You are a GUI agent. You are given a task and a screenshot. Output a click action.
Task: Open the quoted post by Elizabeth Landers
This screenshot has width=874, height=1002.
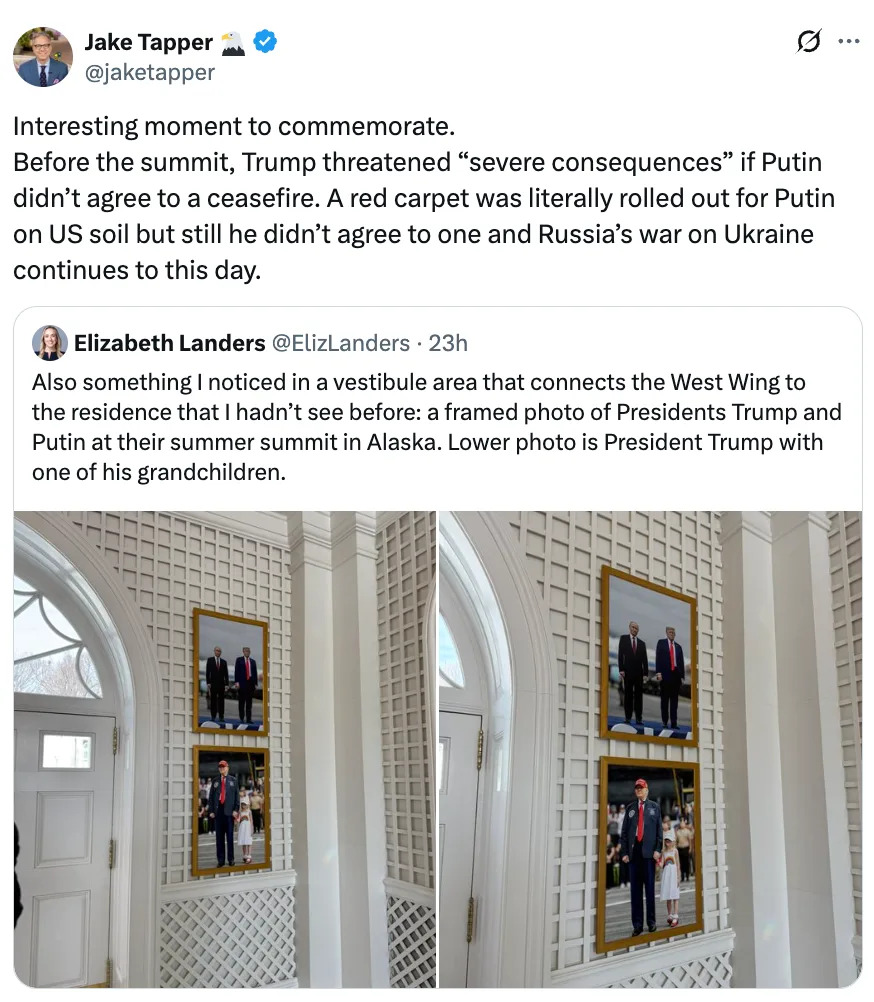(x=437, y=427)
